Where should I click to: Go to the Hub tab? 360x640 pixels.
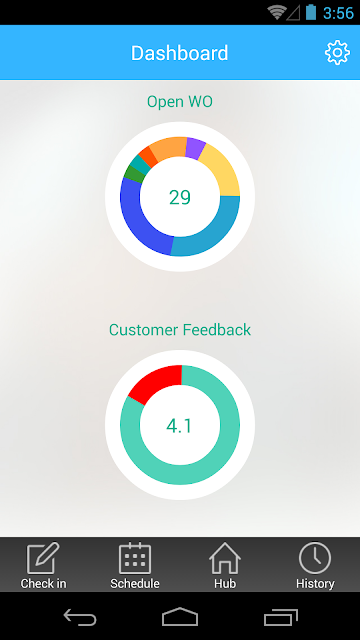[225, 565]
